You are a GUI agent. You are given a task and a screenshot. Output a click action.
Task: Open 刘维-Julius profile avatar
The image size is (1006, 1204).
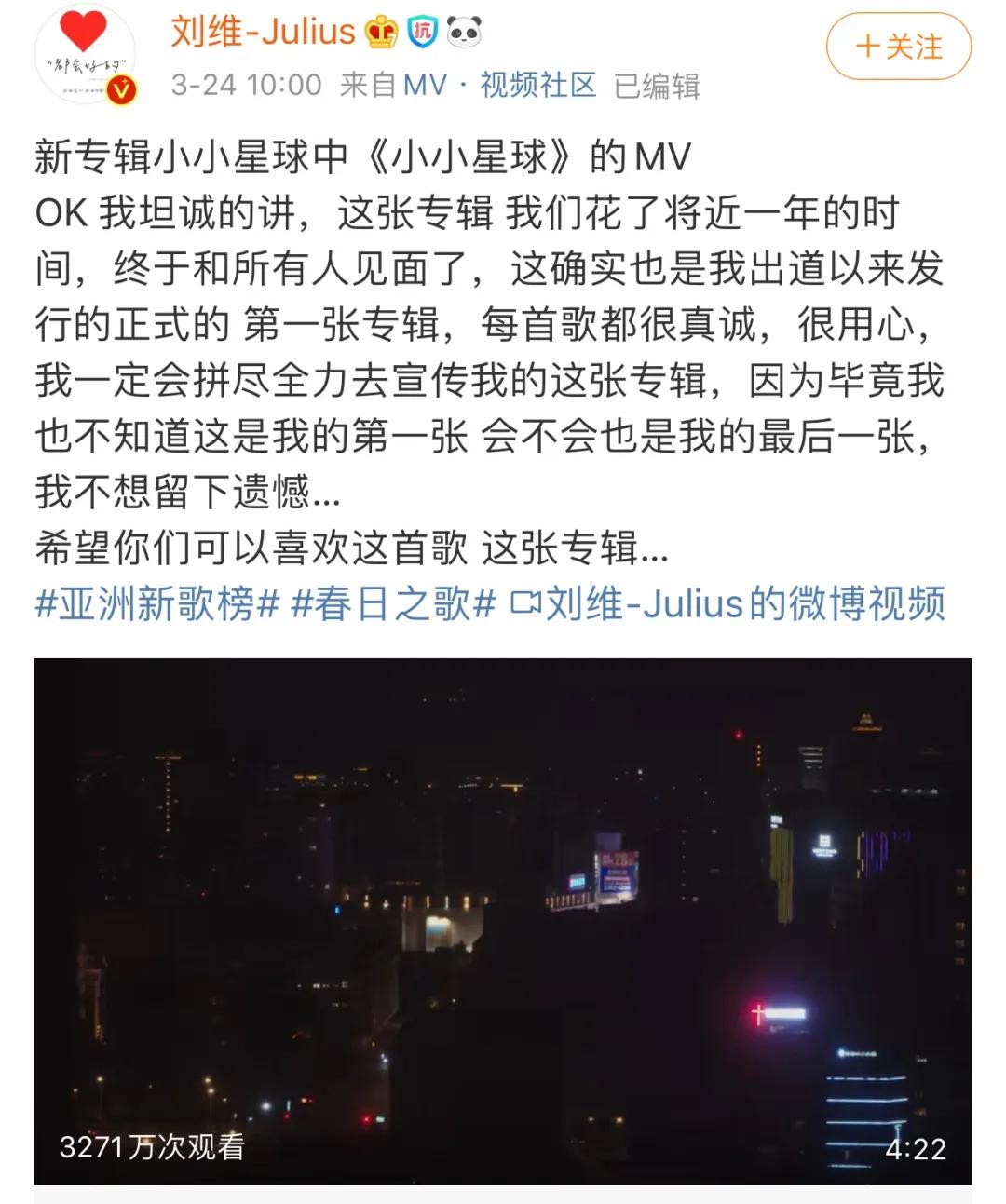[x=85, y=55]
